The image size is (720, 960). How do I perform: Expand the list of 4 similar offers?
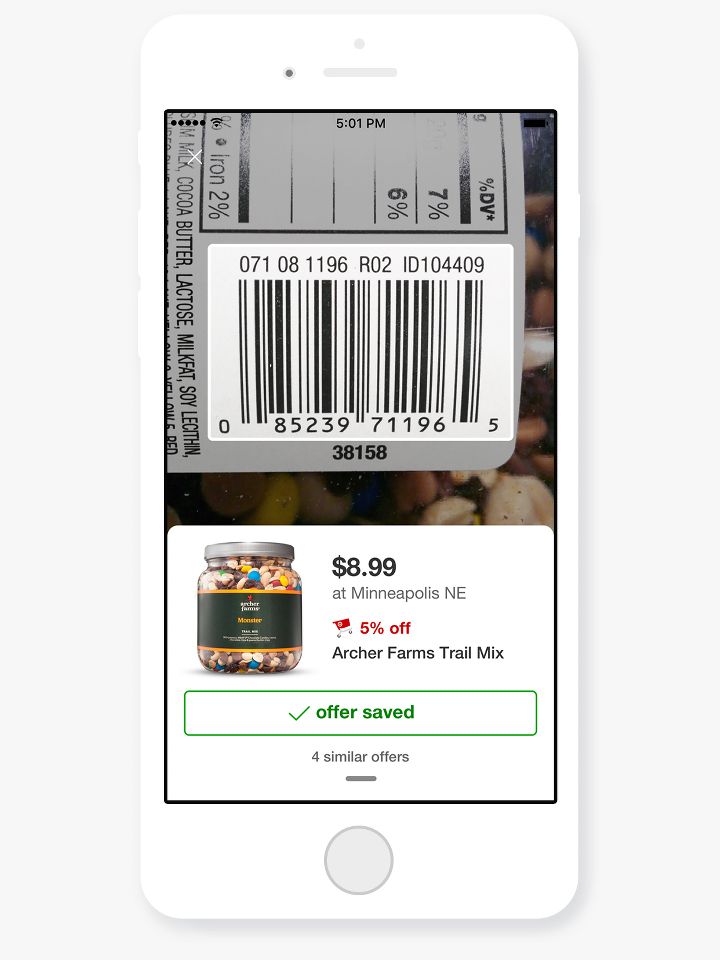tap(359, 757)
